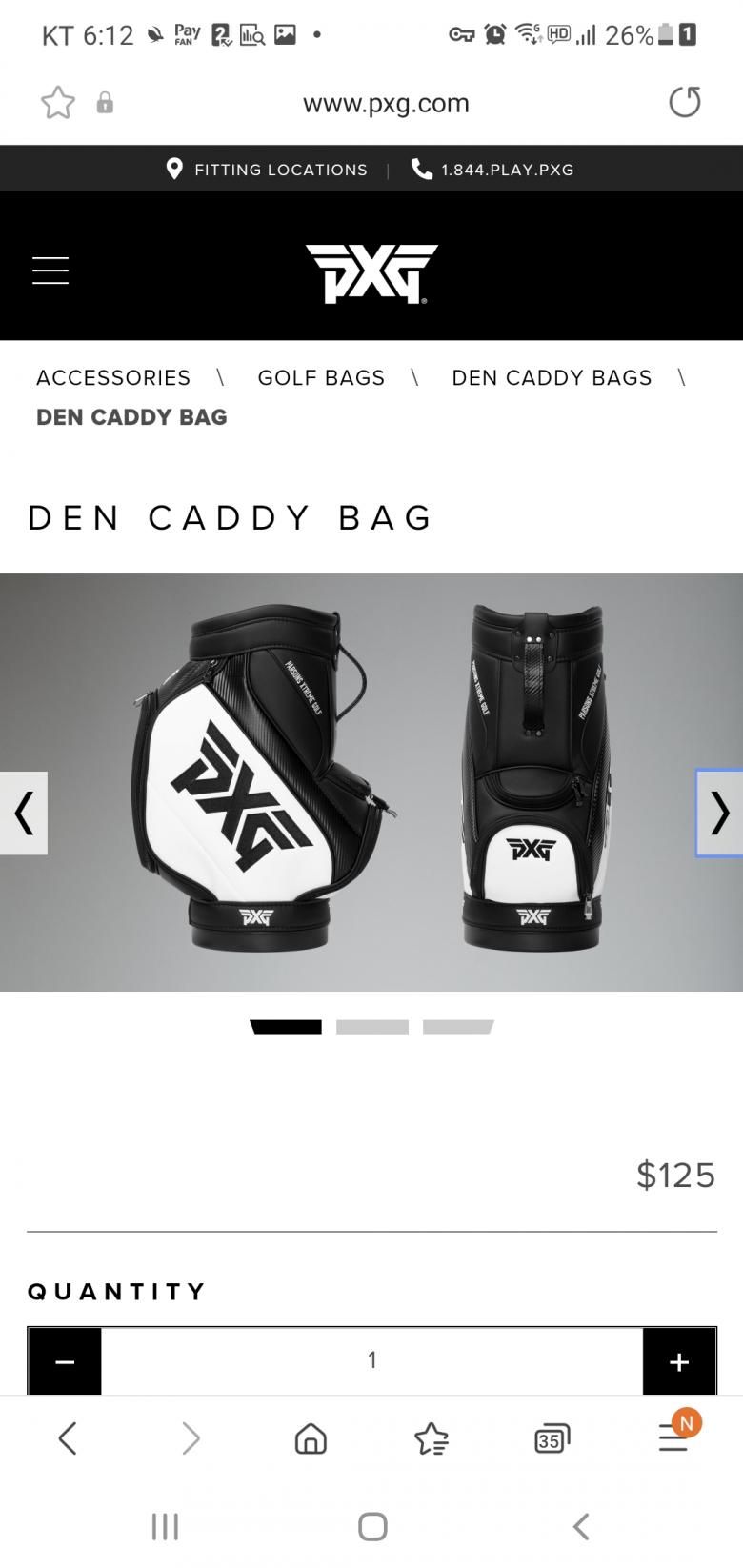Bookmark this page with the star icon
The width and height of the screenshot is (743, 1568).
(x=57, y=103)
